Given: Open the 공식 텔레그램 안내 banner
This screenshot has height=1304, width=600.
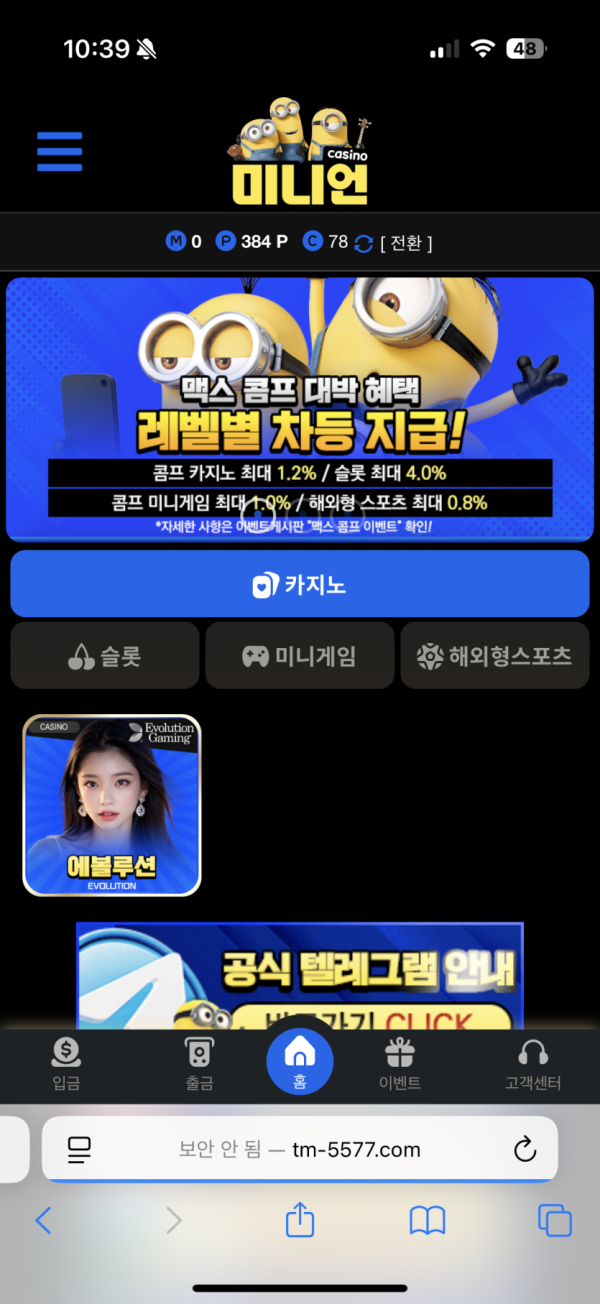Looking at the screenshot, I should [300, 975].
